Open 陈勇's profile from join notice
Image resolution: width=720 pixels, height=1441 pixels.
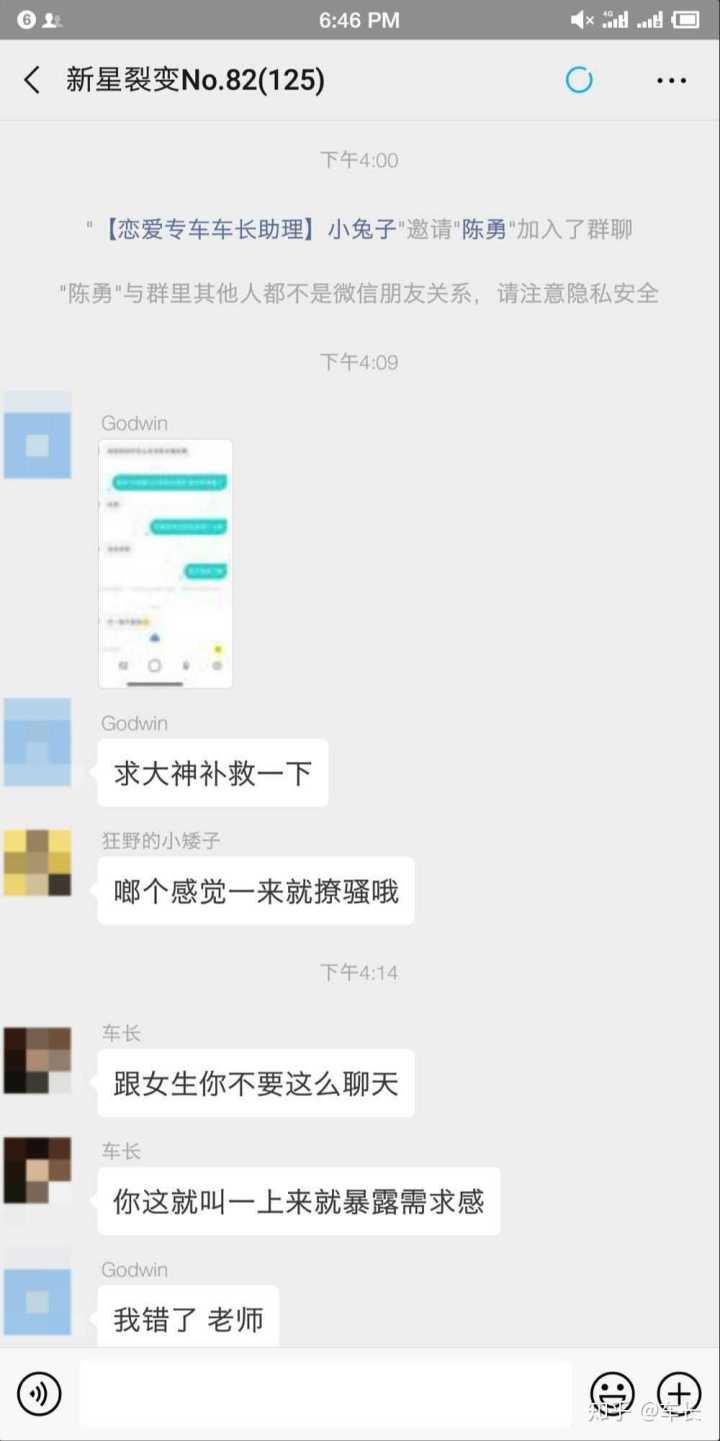[x=484, y=229]
